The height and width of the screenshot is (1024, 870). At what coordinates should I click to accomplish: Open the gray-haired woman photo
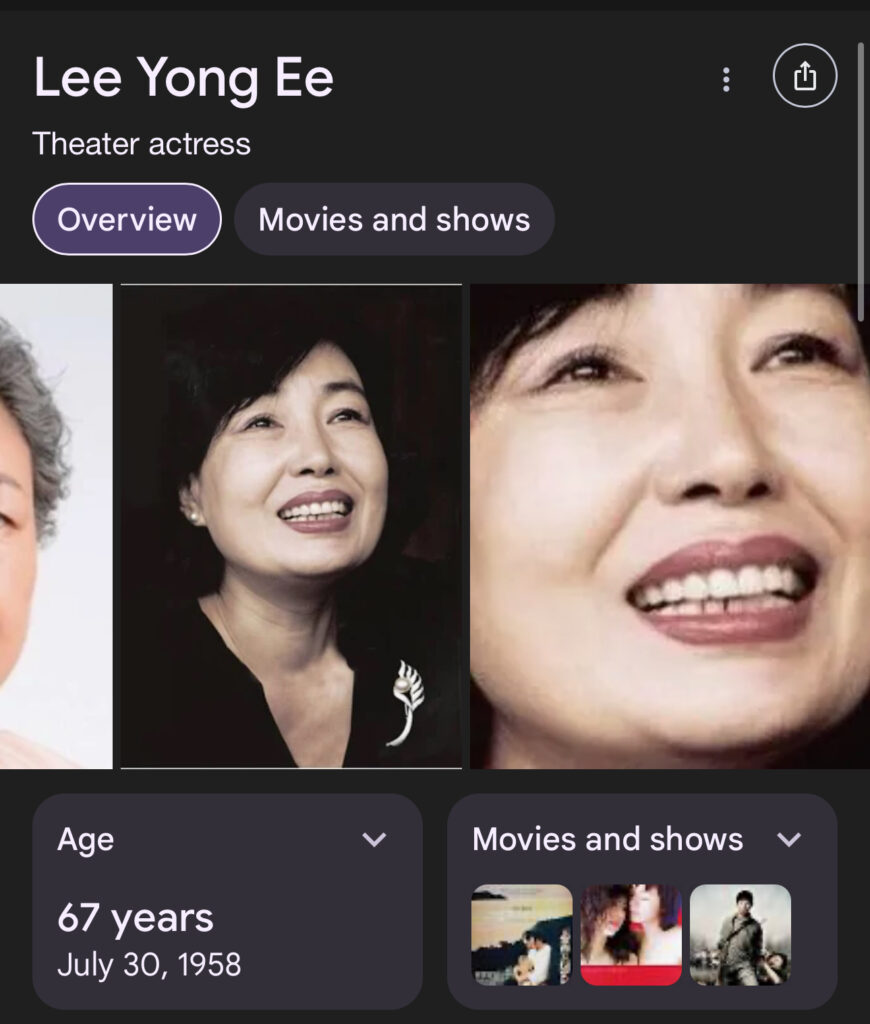click(55, 526)
